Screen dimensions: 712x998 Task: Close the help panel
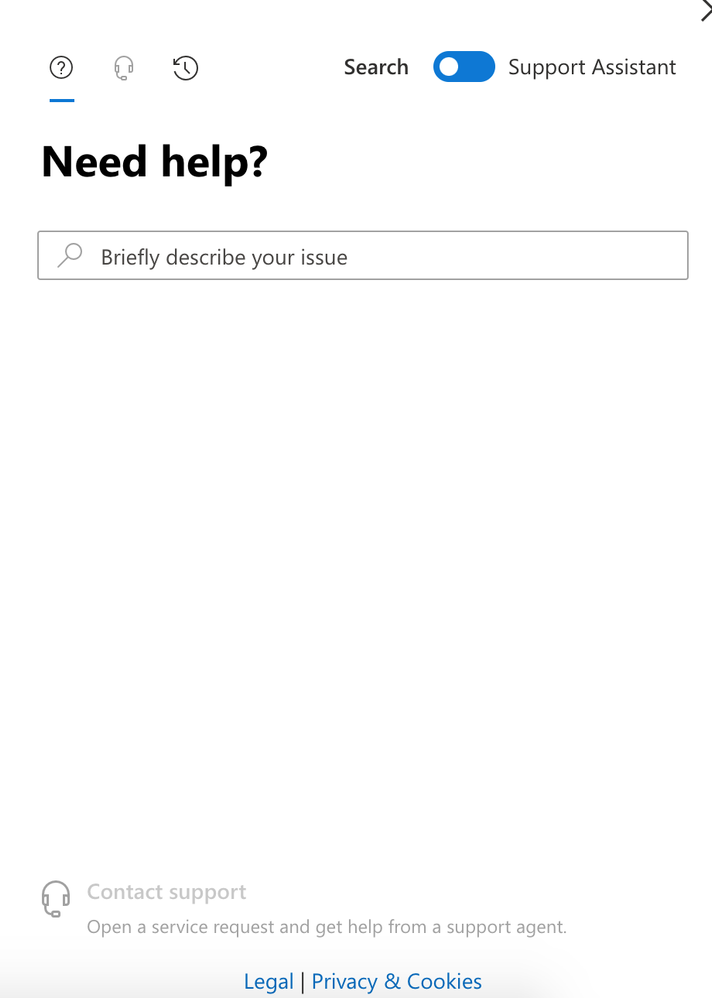705,10
